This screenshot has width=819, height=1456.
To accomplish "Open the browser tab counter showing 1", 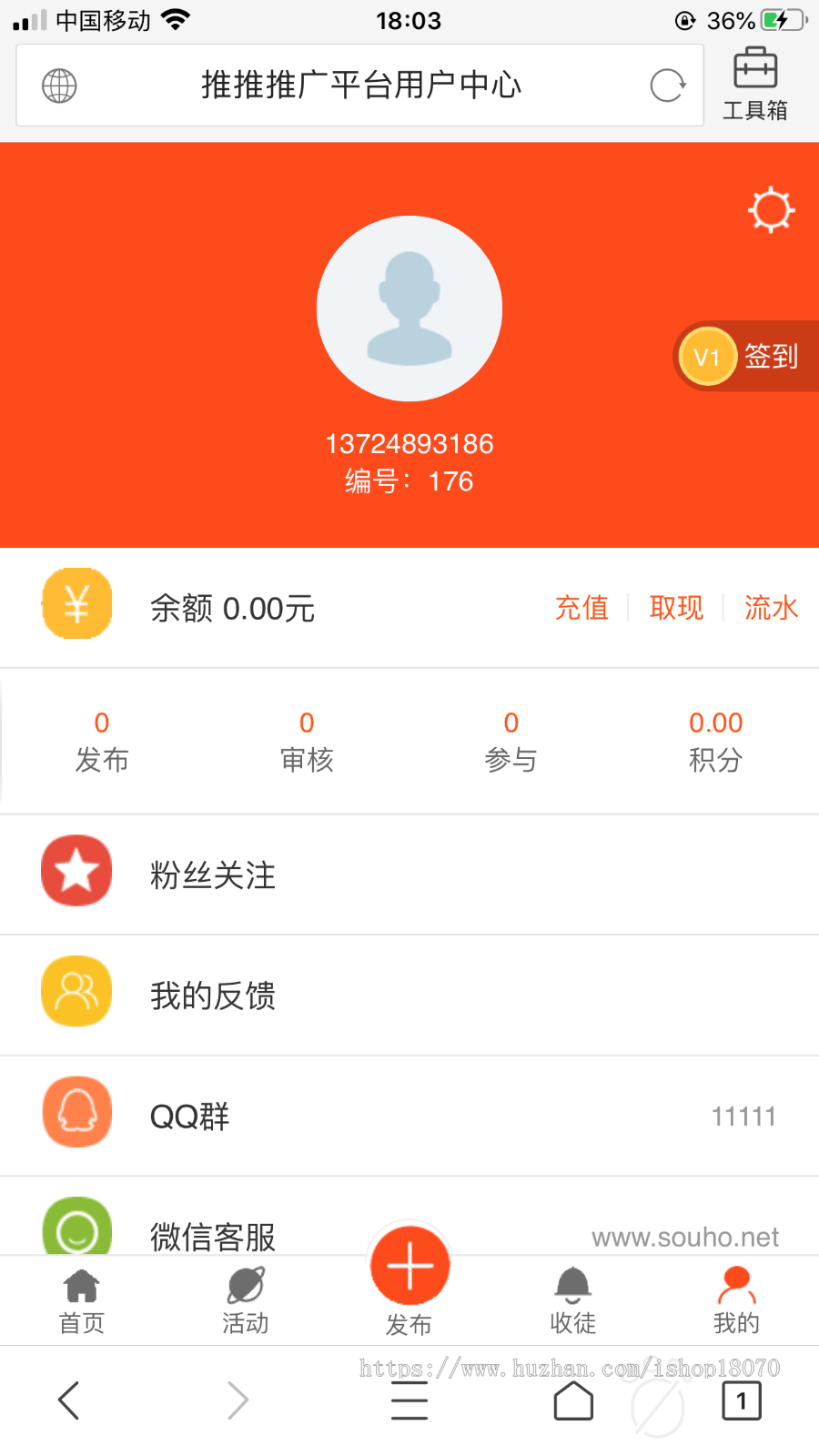I will 741,1401.
